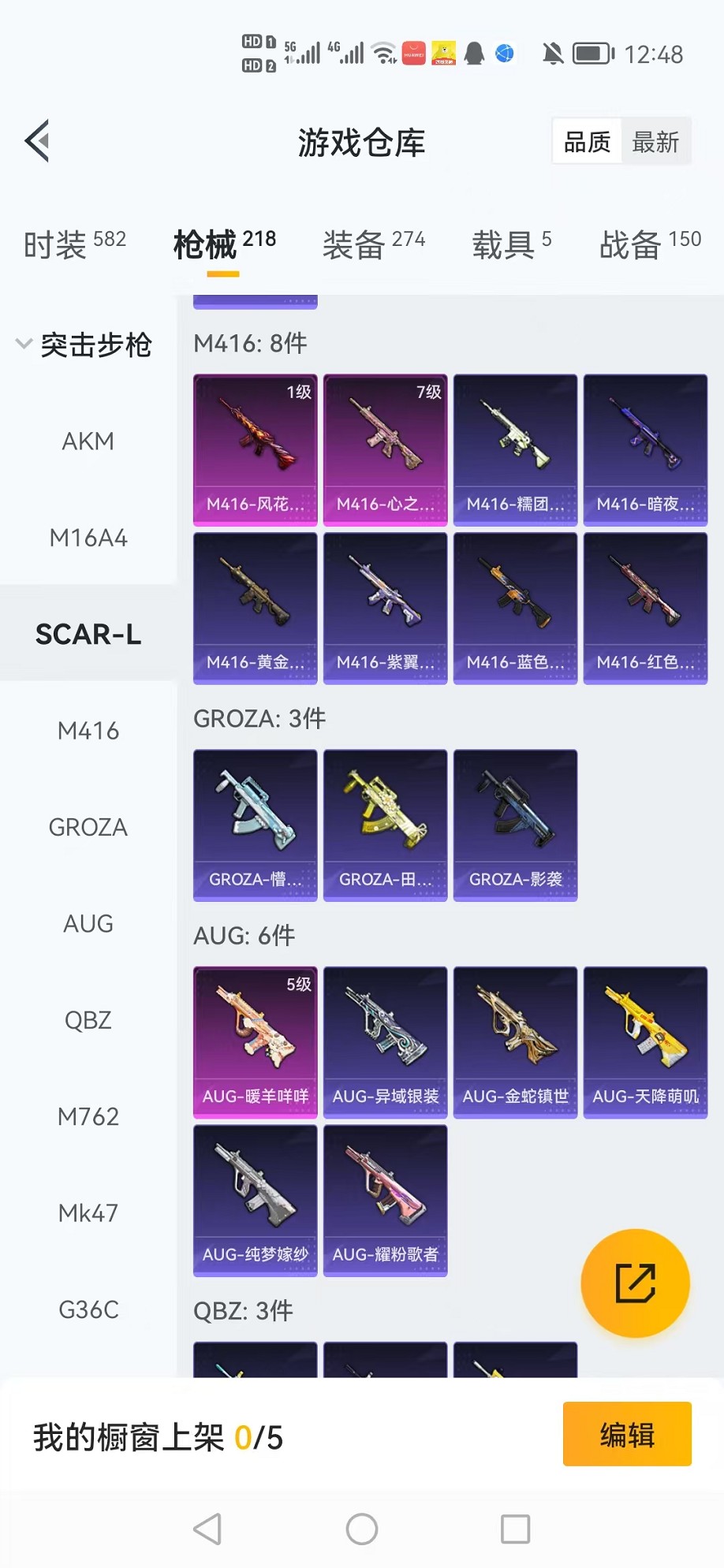Jump to GROZA in the side list
Viewport: 724px width, 1568px height.
click(88, 827)
